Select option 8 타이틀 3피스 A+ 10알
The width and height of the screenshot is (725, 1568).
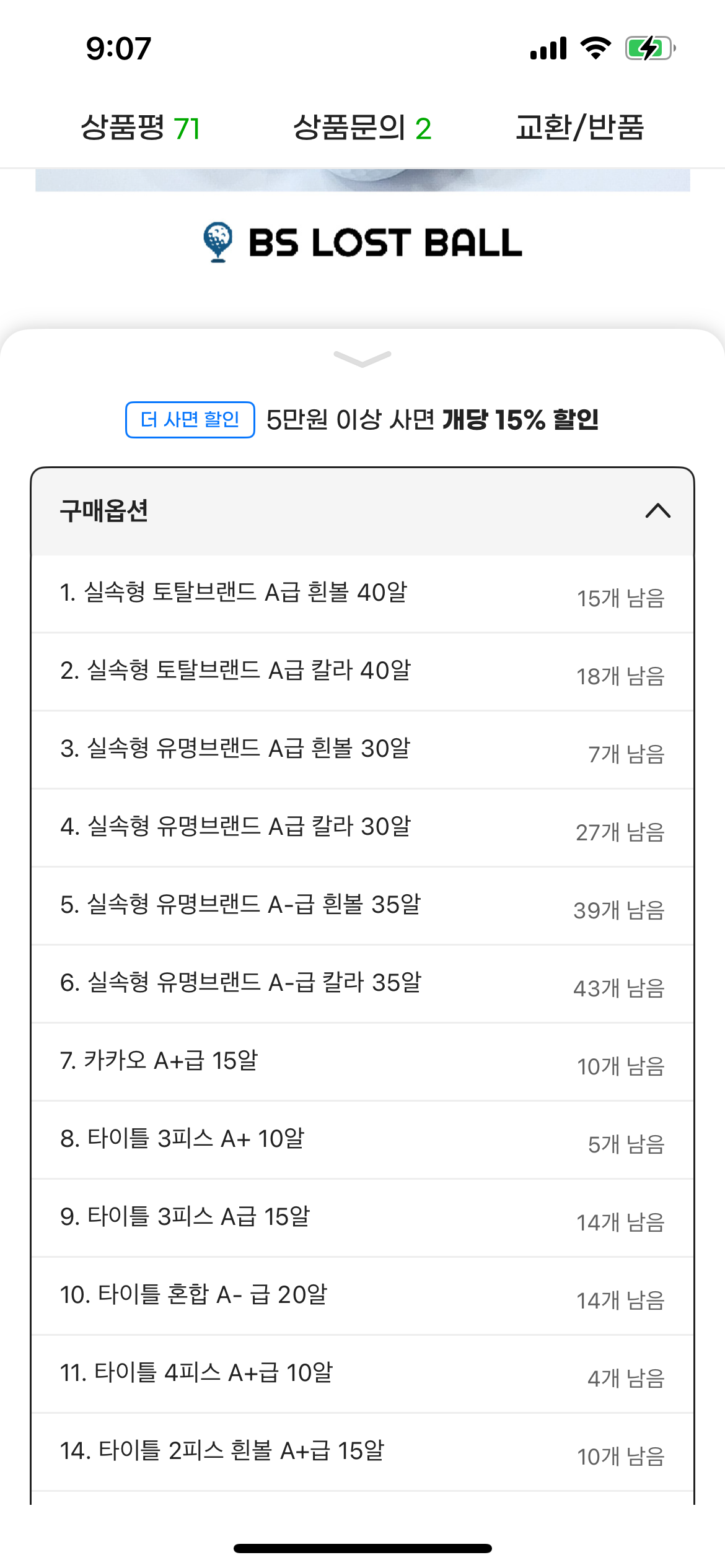(362, 1140)
